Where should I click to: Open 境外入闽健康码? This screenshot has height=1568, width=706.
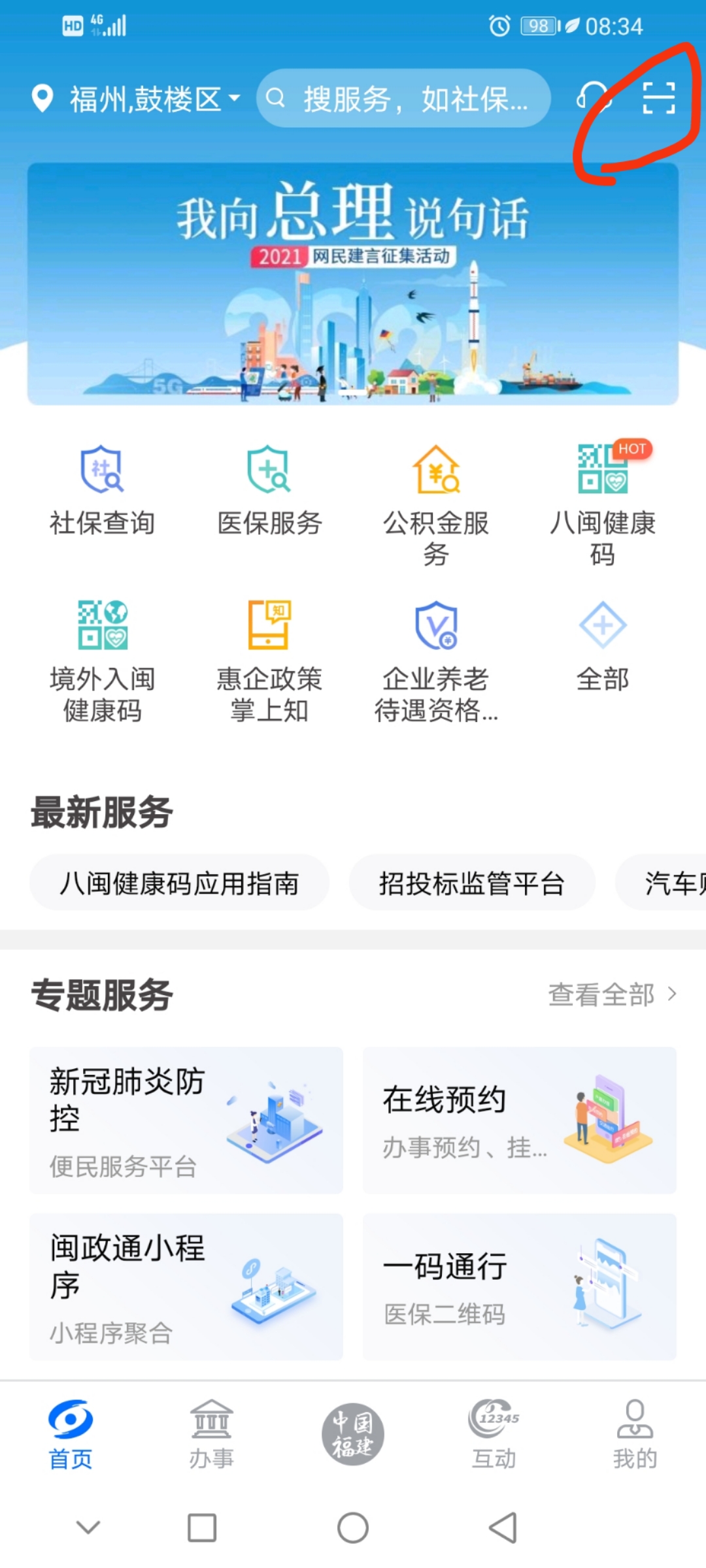tap(103, 660)
